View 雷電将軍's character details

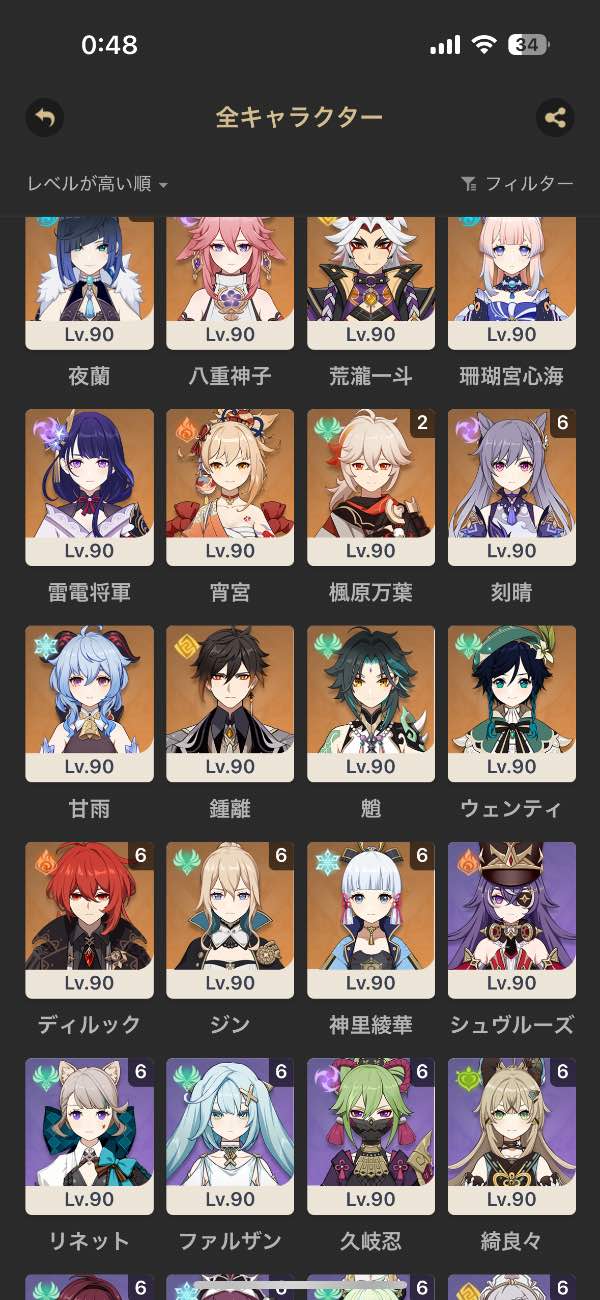click(89, 487)
